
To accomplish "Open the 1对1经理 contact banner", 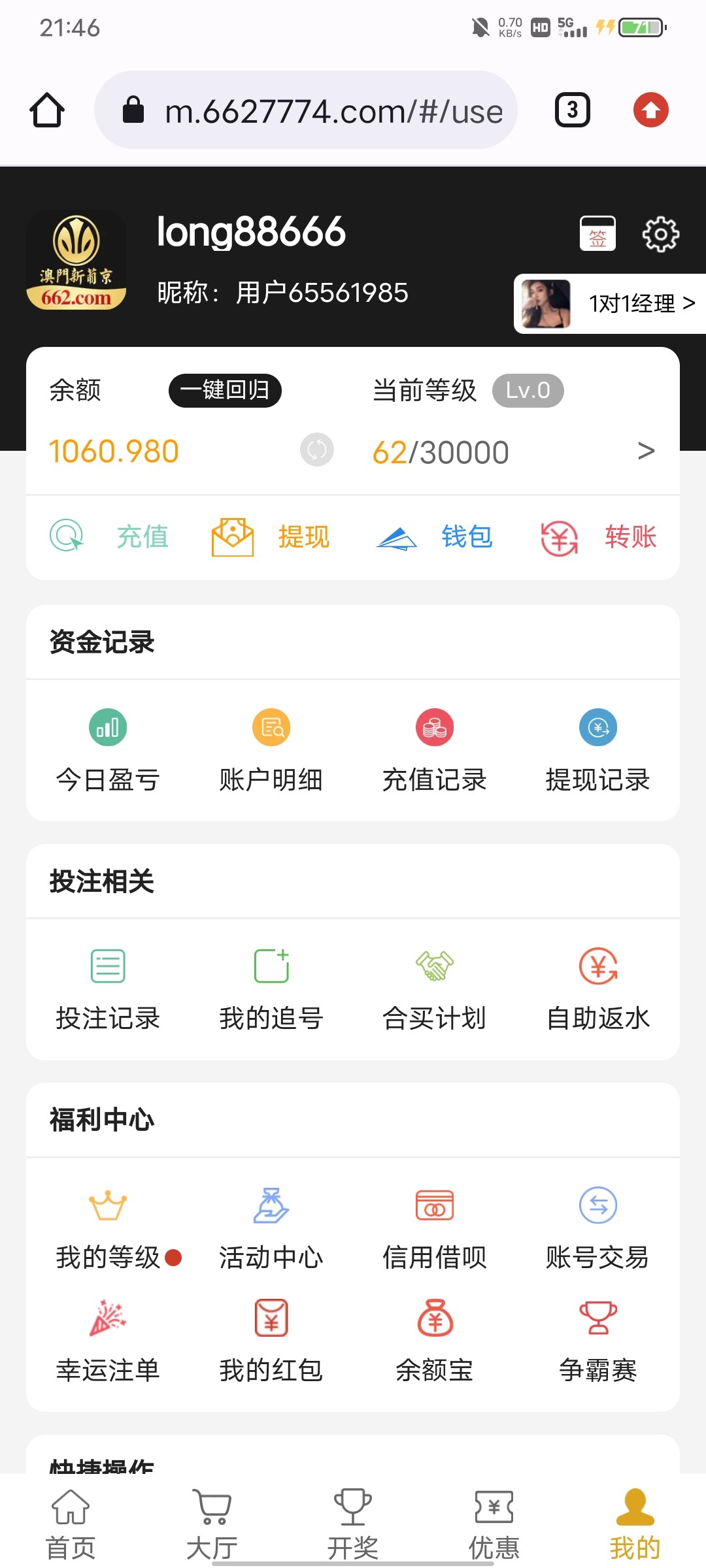I will (x=611, y=304).
